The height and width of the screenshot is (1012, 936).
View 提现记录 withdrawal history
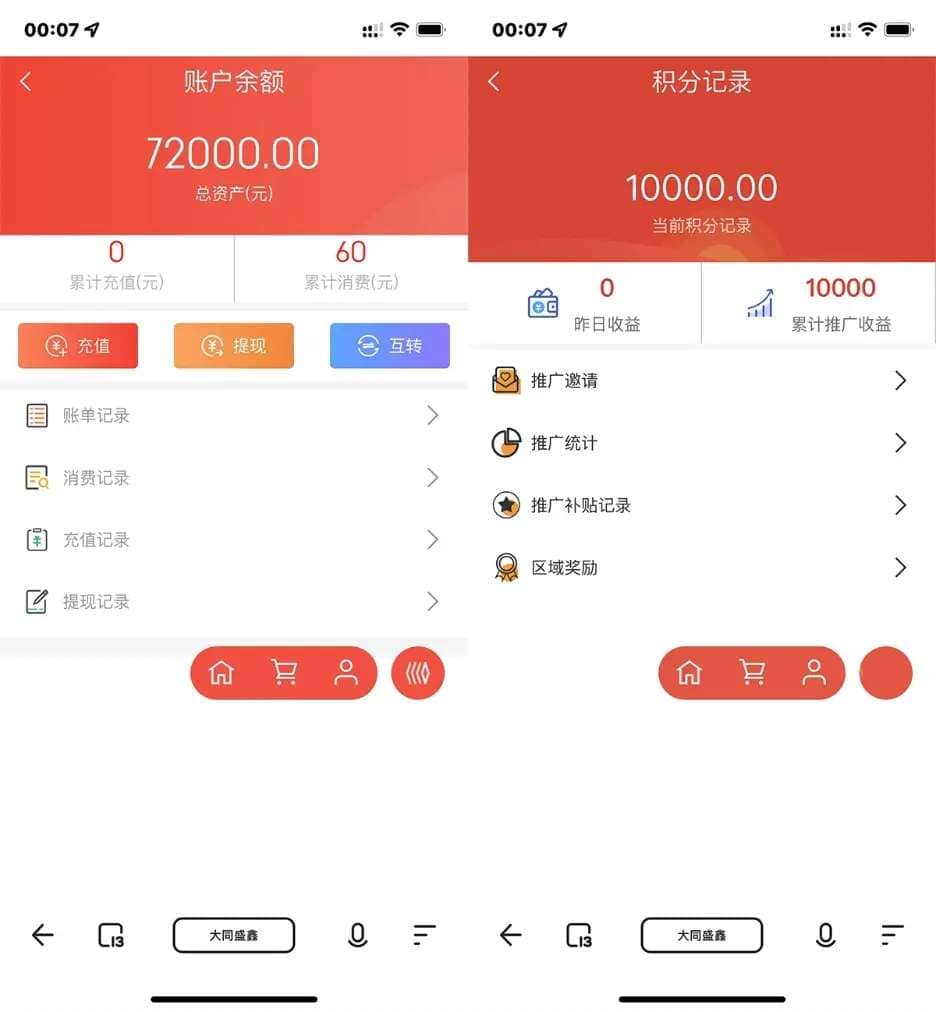pyautogui.click(x=233, y=602)
